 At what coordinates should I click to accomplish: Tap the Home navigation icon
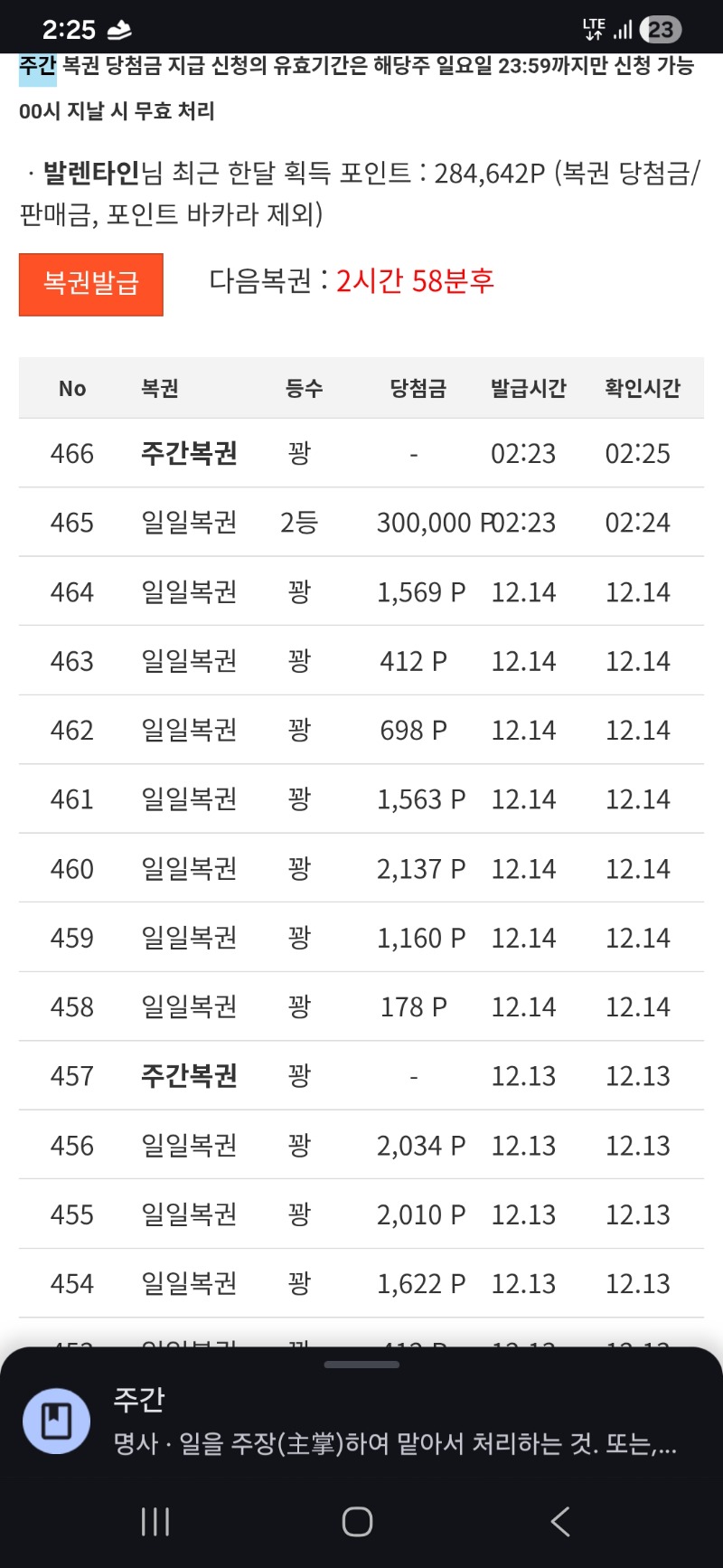pyautogui.click(x=358, y=1522)
